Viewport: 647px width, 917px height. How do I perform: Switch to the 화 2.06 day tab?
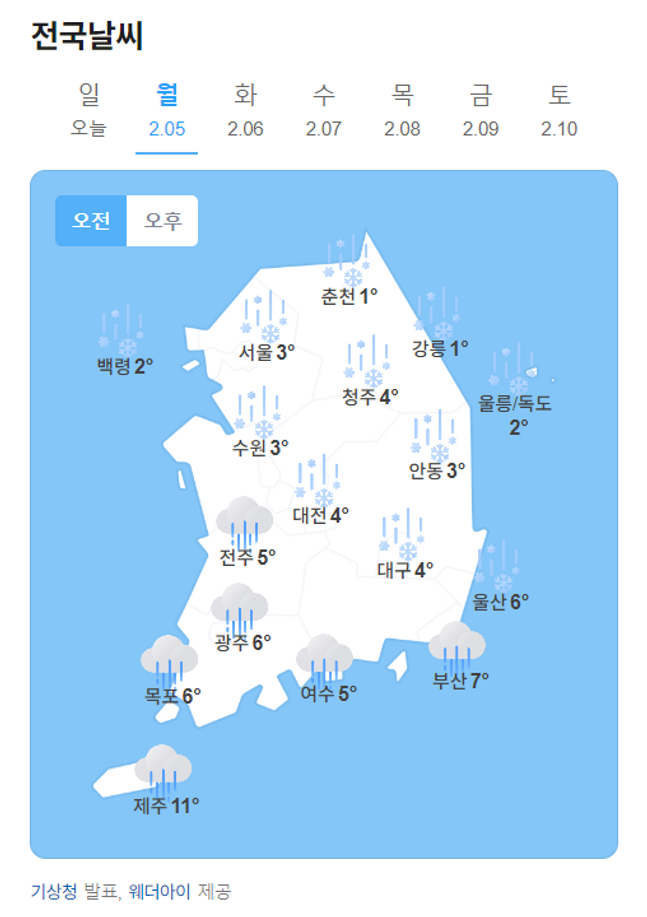(x=245, y=111)
